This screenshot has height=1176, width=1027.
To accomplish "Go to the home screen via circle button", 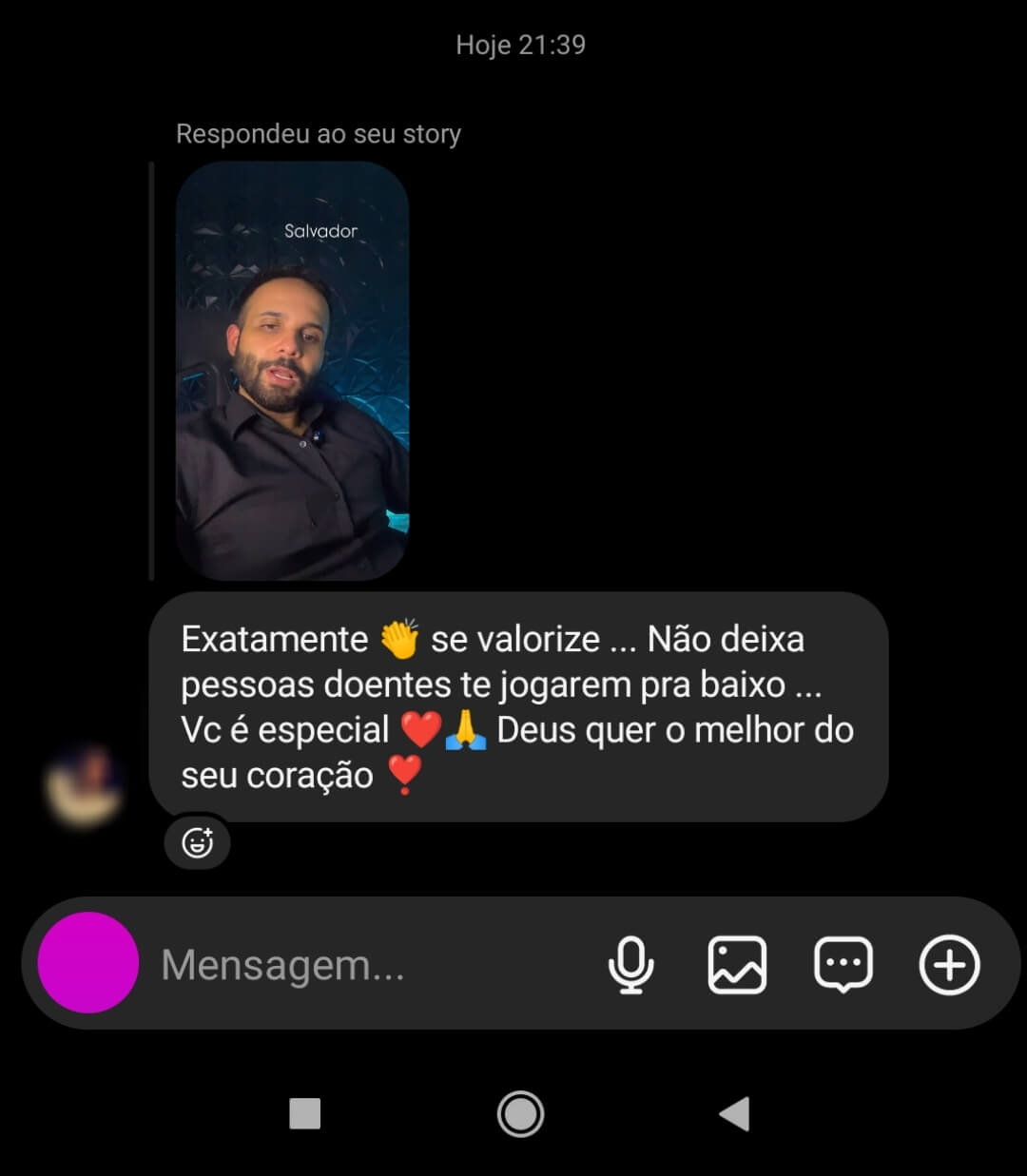I will coord(520,1113).
